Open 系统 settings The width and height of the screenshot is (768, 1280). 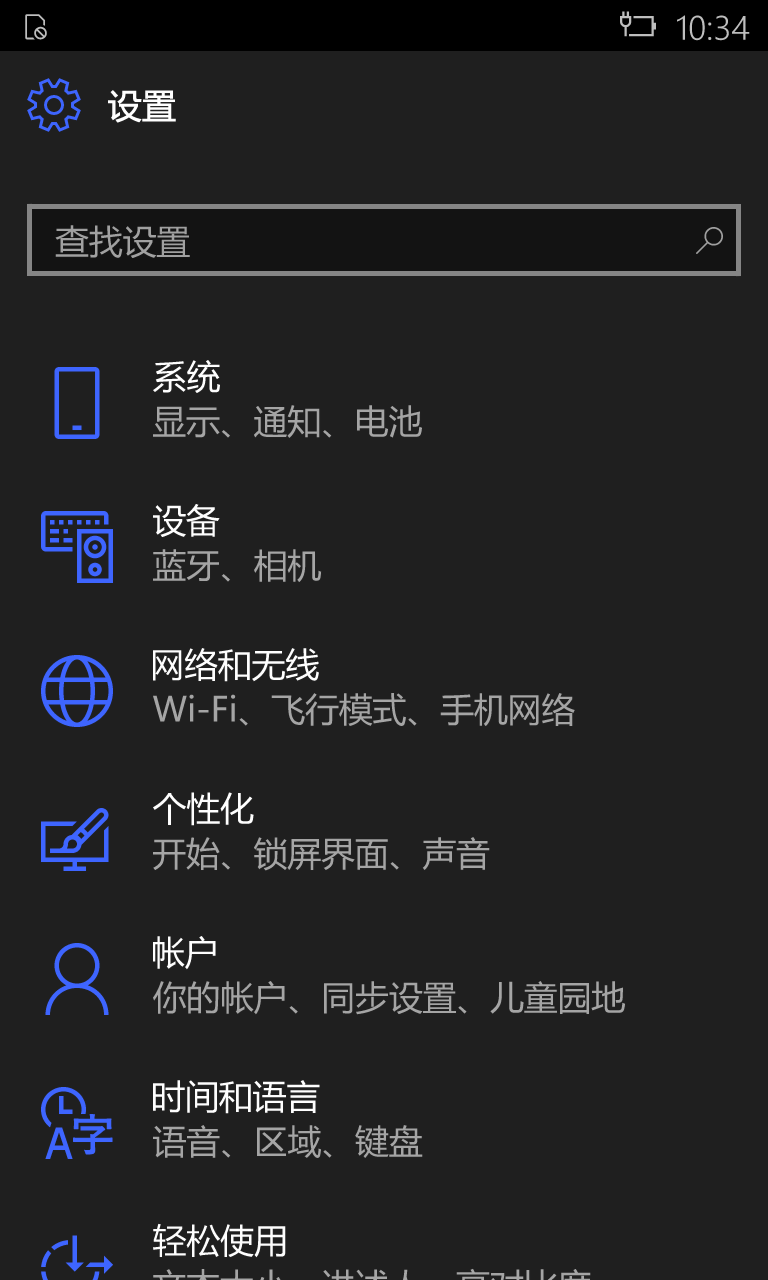(286, 400)
